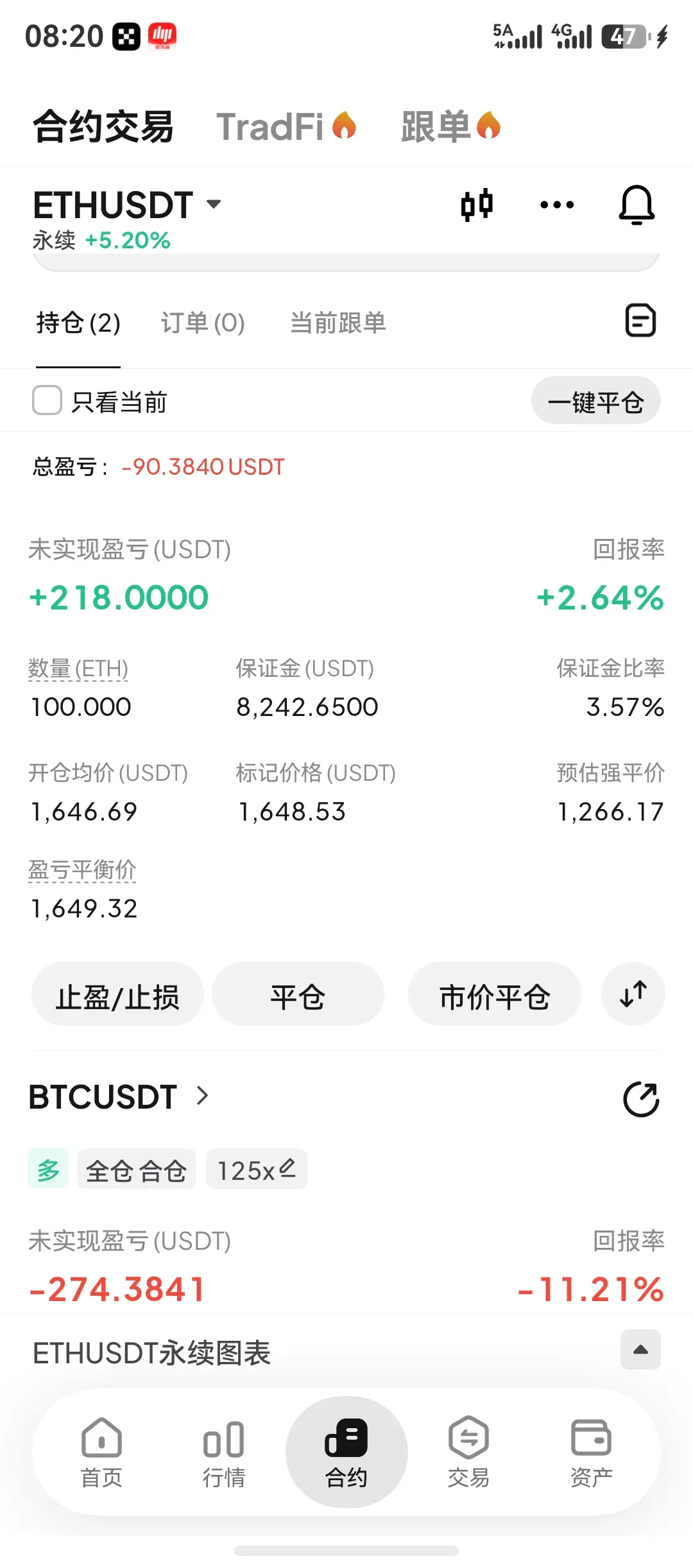Switch to the 订单 (0) tab
The width and height of the screenshot is (693, 1568).
pos(203,323)
